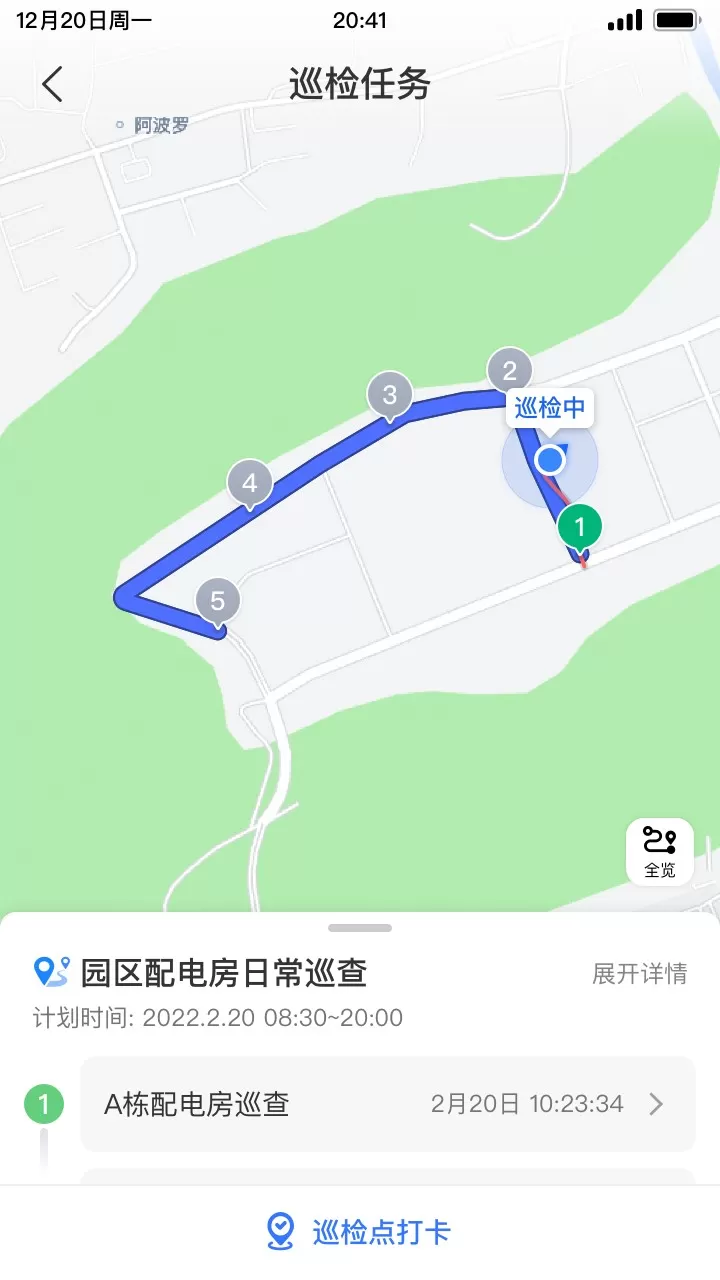Check in with 巡检点打卡
720x1280 pixels.
(x=360, y=1232)
